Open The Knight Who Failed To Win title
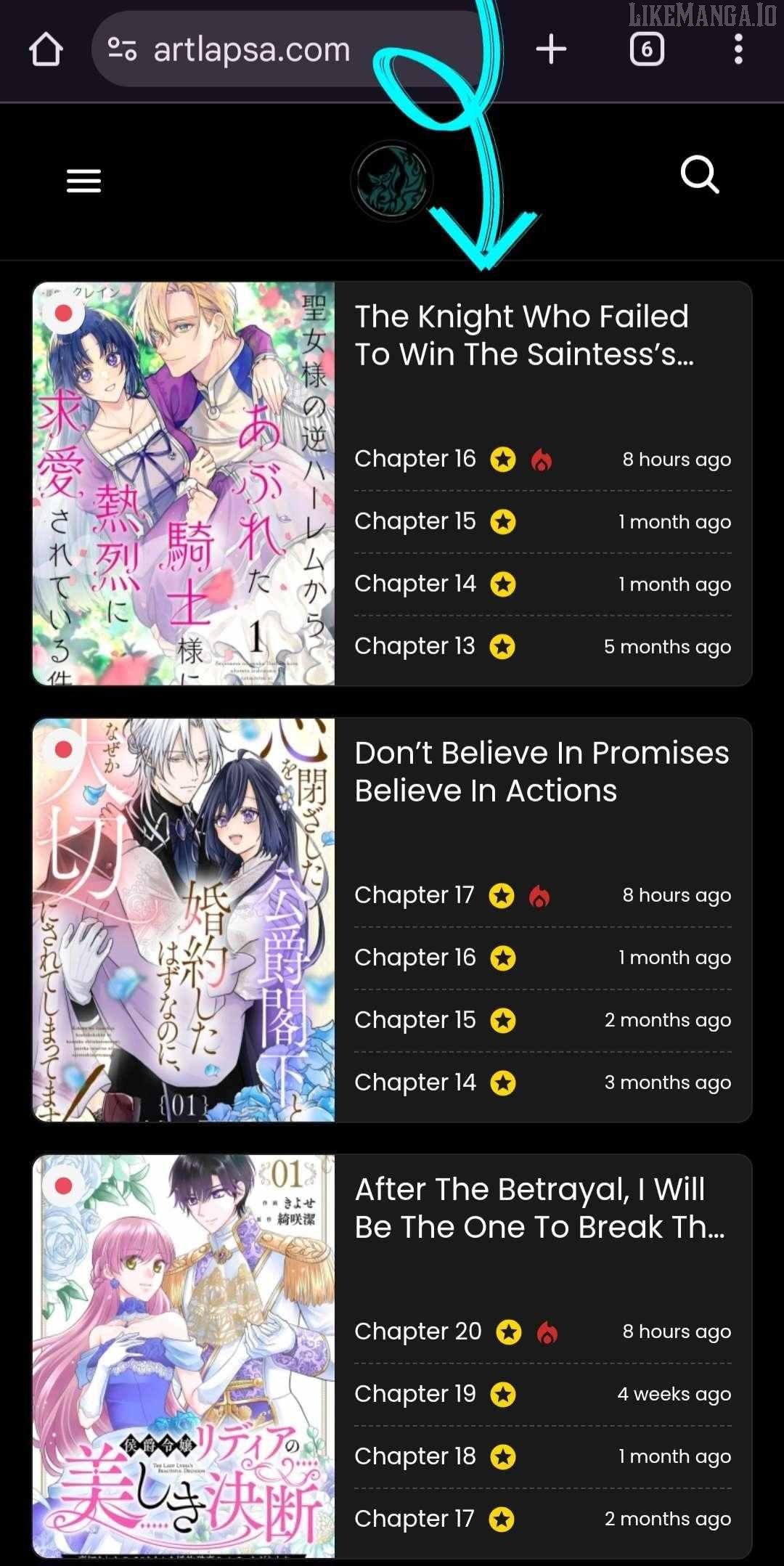784x1566 pixels. (523, 335)
